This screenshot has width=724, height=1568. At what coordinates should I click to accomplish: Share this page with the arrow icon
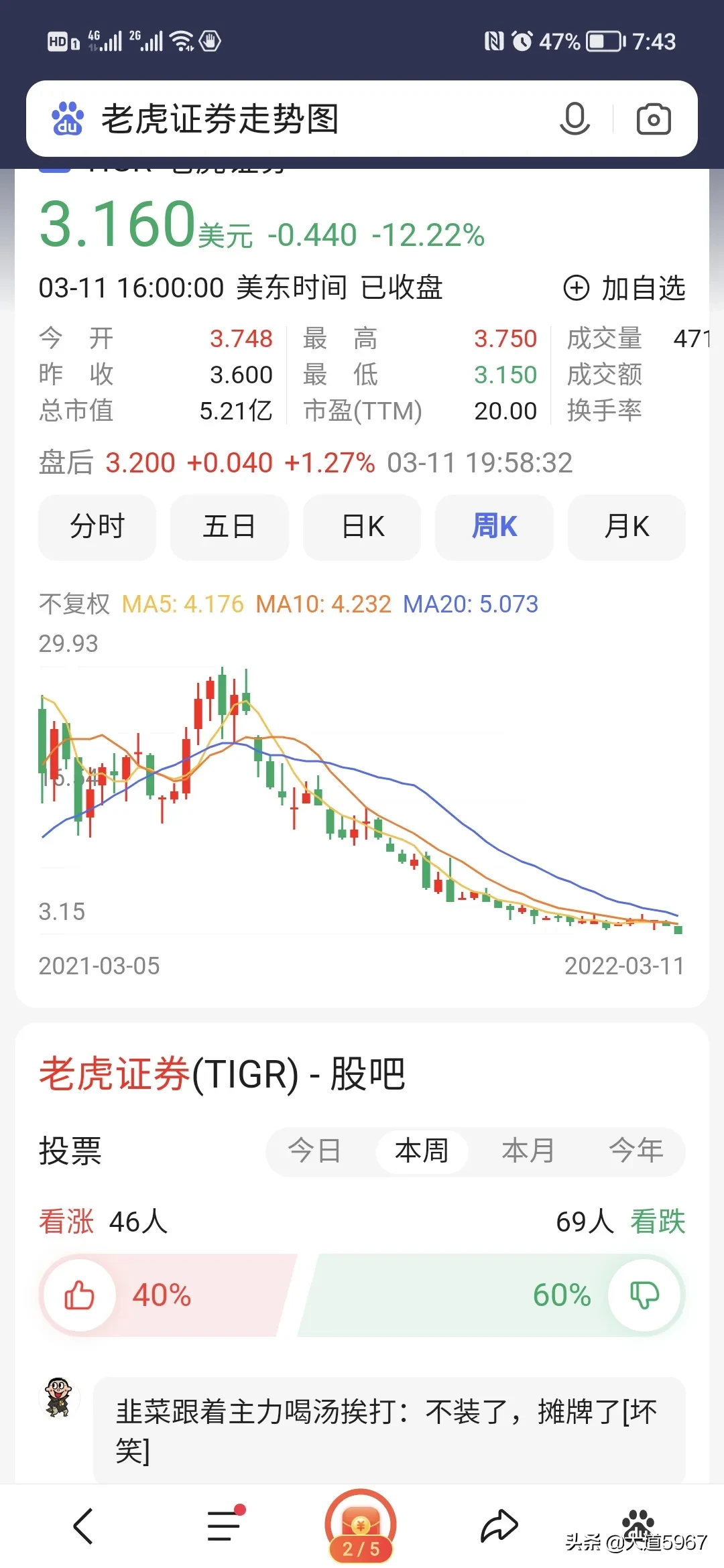tap(499, 1526)
